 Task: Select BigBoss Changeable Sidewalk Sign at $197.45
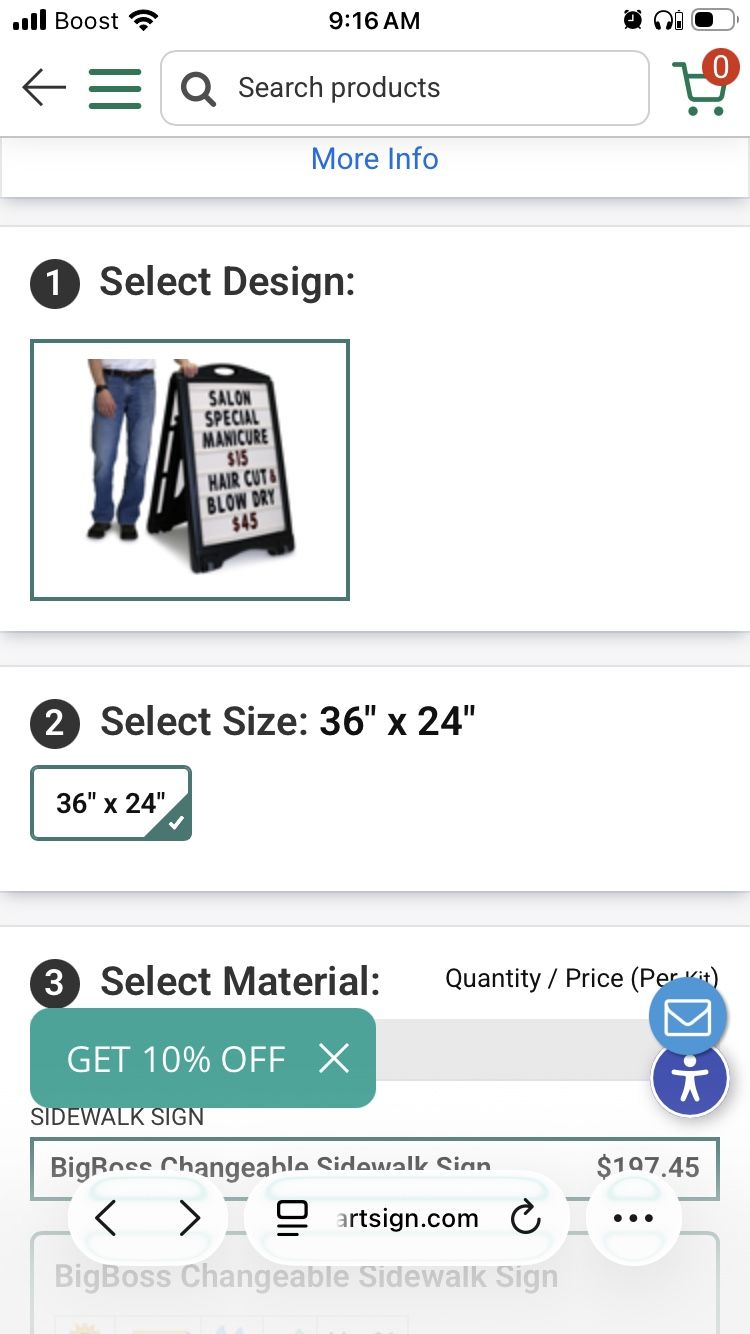click(375, 1168)
